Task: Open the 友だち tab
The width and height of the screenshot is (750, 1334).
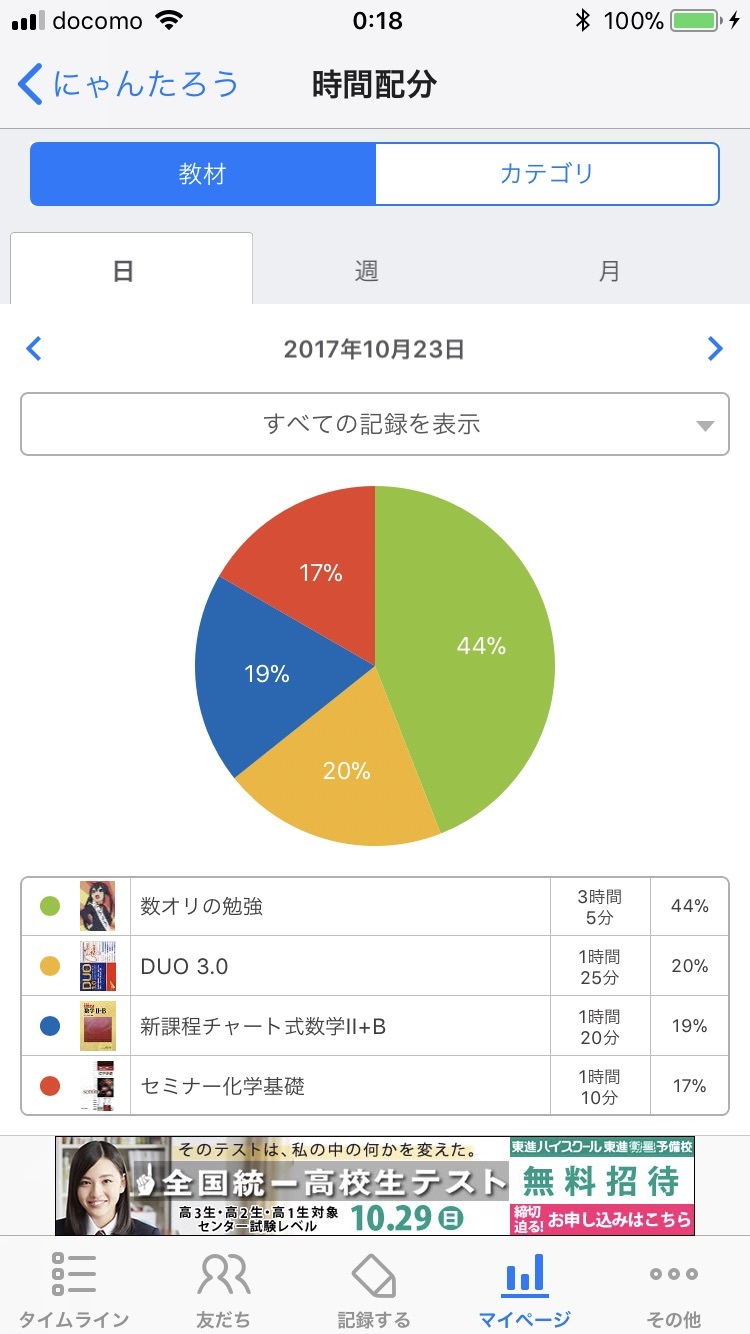Action: pos(224,1288)
